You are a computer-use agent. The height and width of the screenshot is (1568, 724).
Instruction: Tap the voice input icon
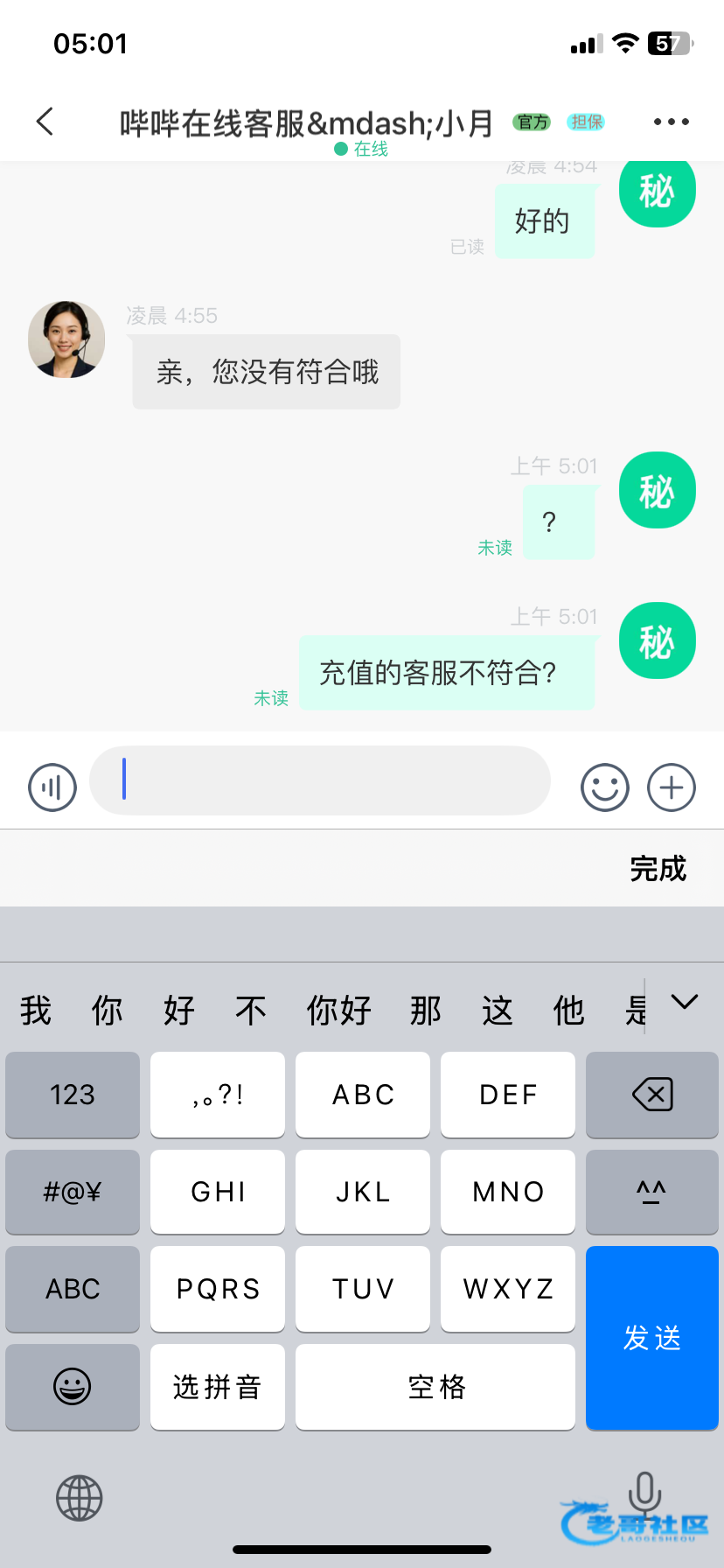(52, 787)
